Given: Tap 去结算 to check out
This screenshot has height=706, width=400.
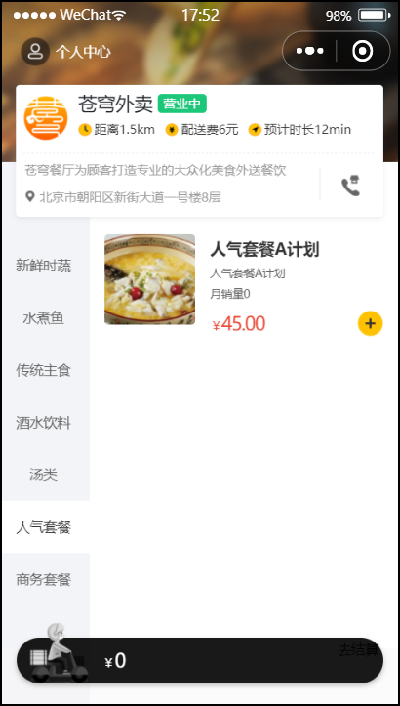Looking at the screenshot, I should tap(358, 650).
